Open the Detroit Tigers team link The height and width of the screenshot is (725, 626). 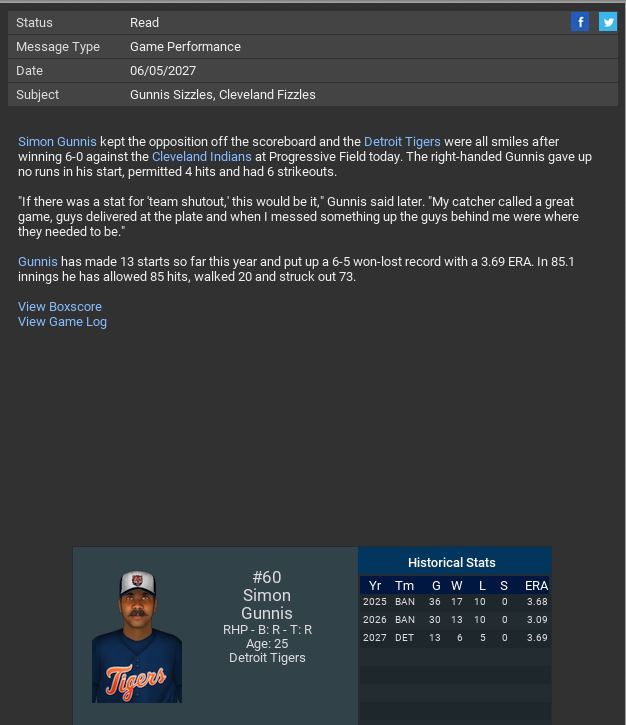coord(402,142)
